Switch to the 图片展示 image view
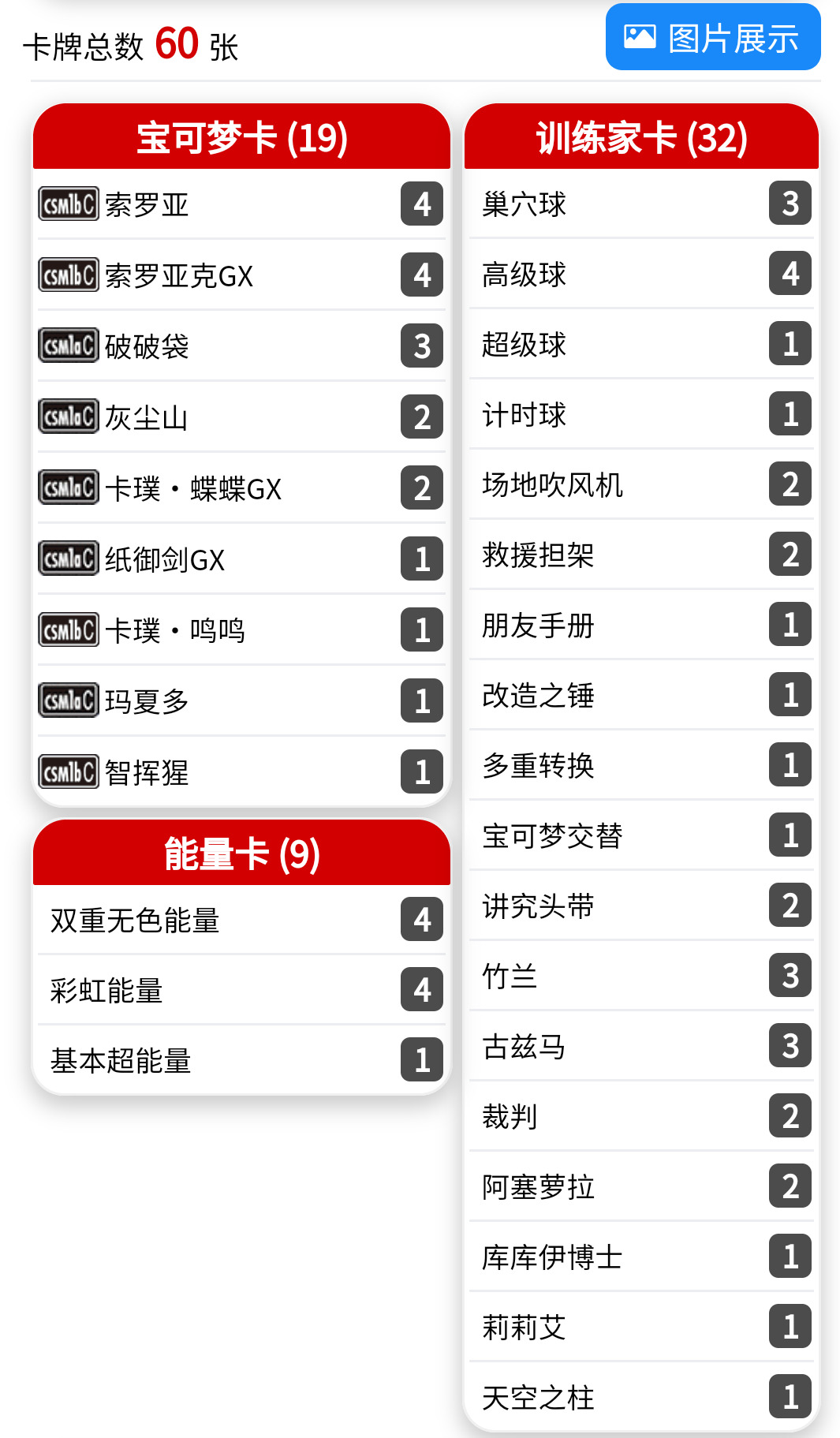840x1438 pixels. 712,38
